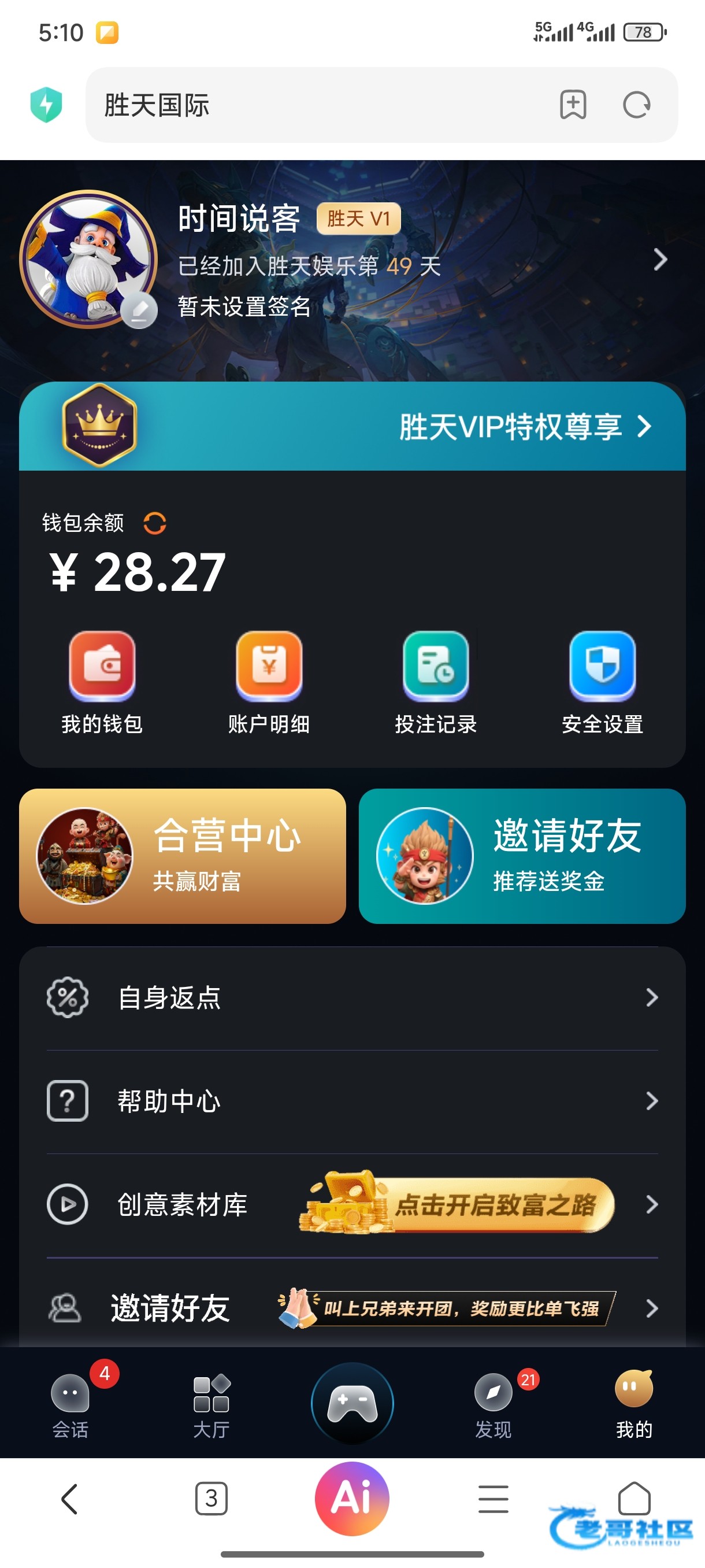Edit the profile avatar
The height and width of the screenshot is (1568, 705).
click(139, 310)
